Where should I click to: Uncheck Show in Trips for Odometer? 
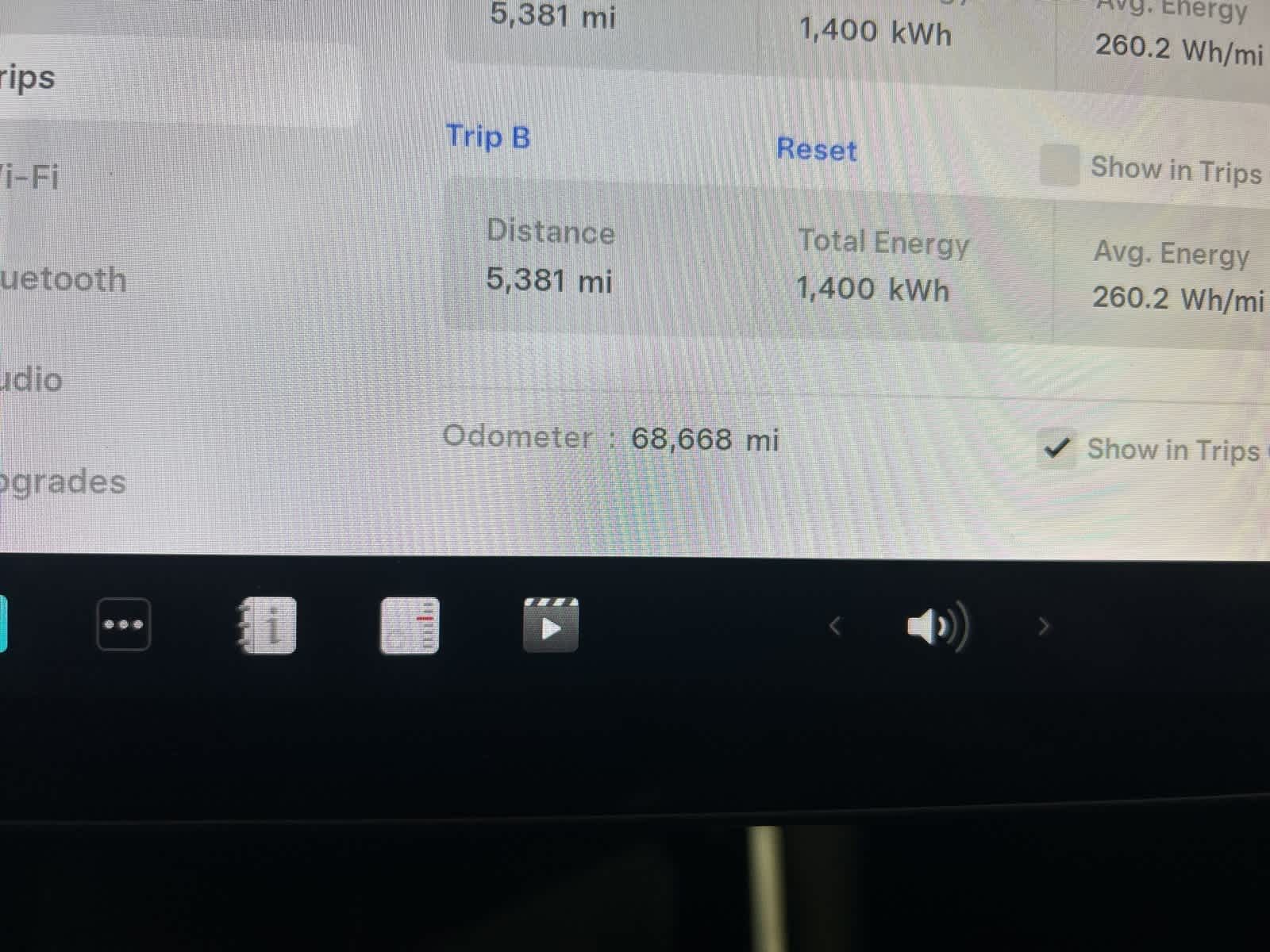1056,448
